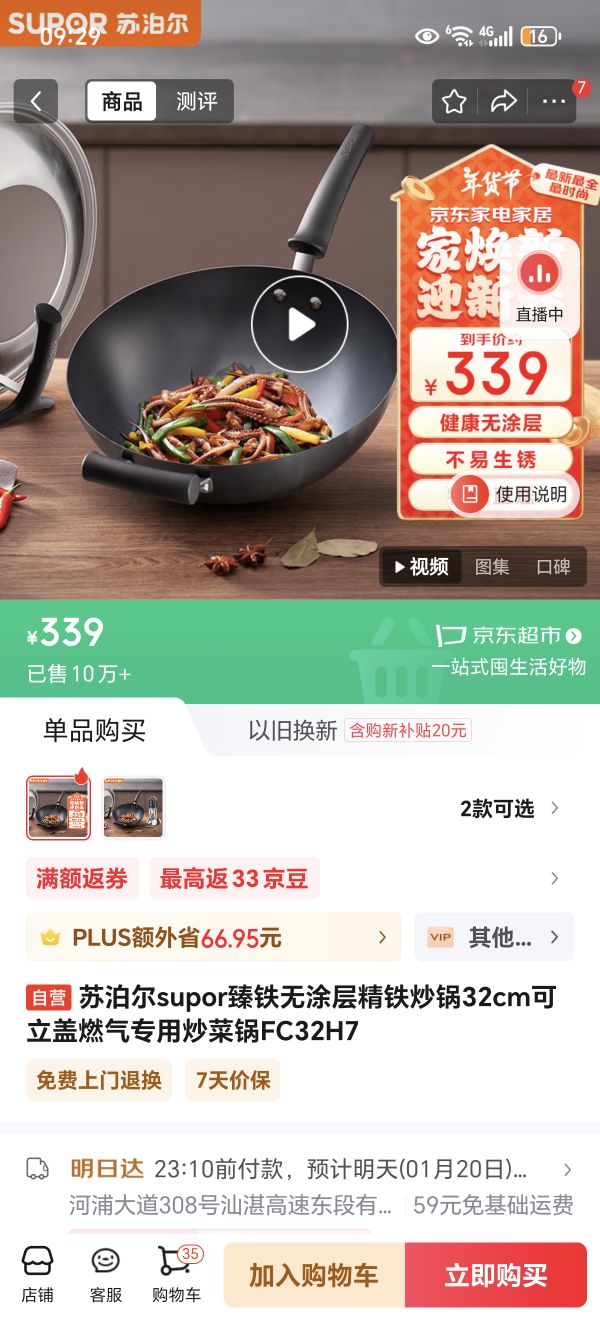Open the 直播中 live stream
The width and height of the screenshot is (600, 1332).
coord(540,284)
